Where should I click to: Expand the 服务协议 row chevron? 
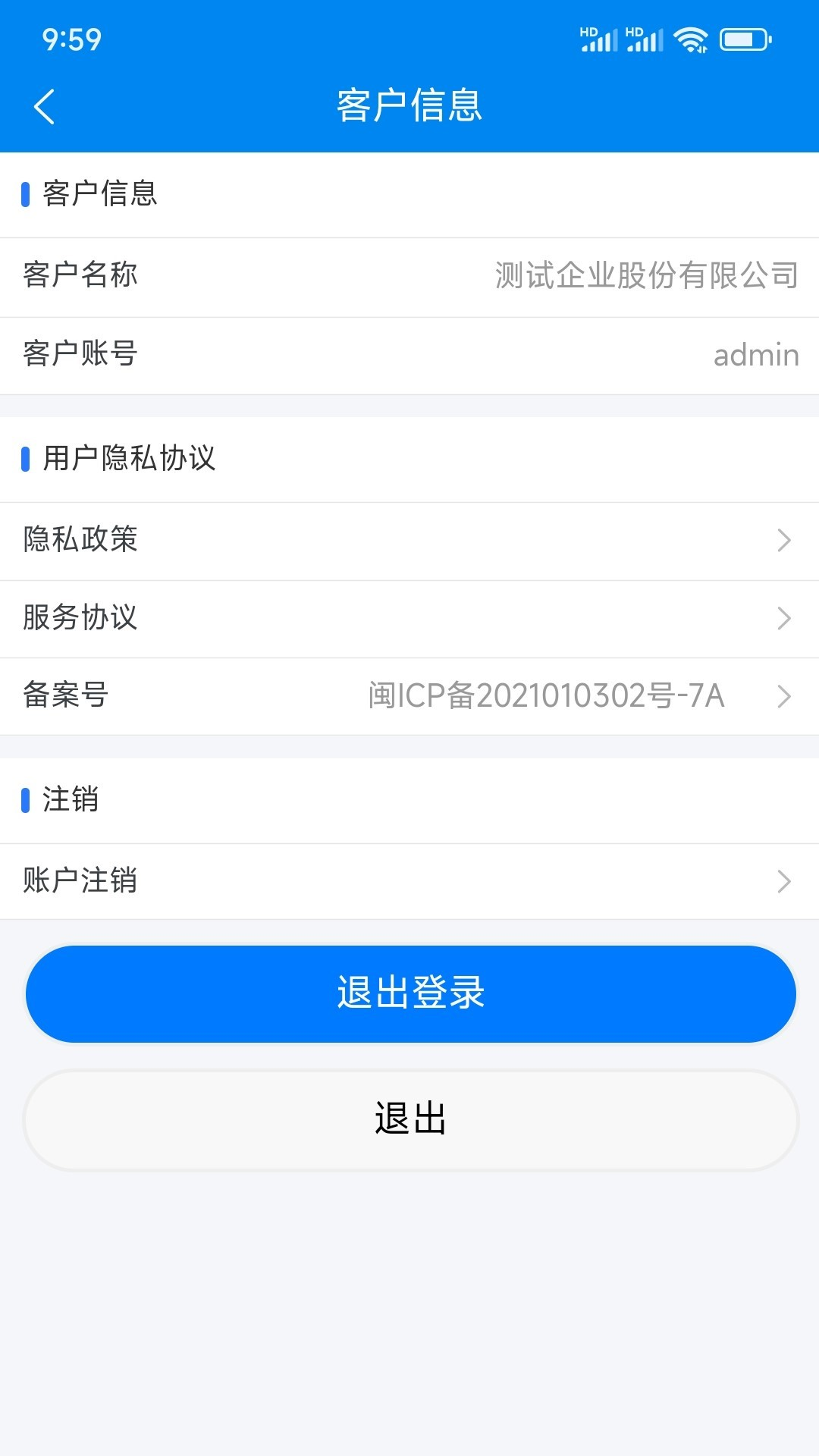[x=782, y=619]
